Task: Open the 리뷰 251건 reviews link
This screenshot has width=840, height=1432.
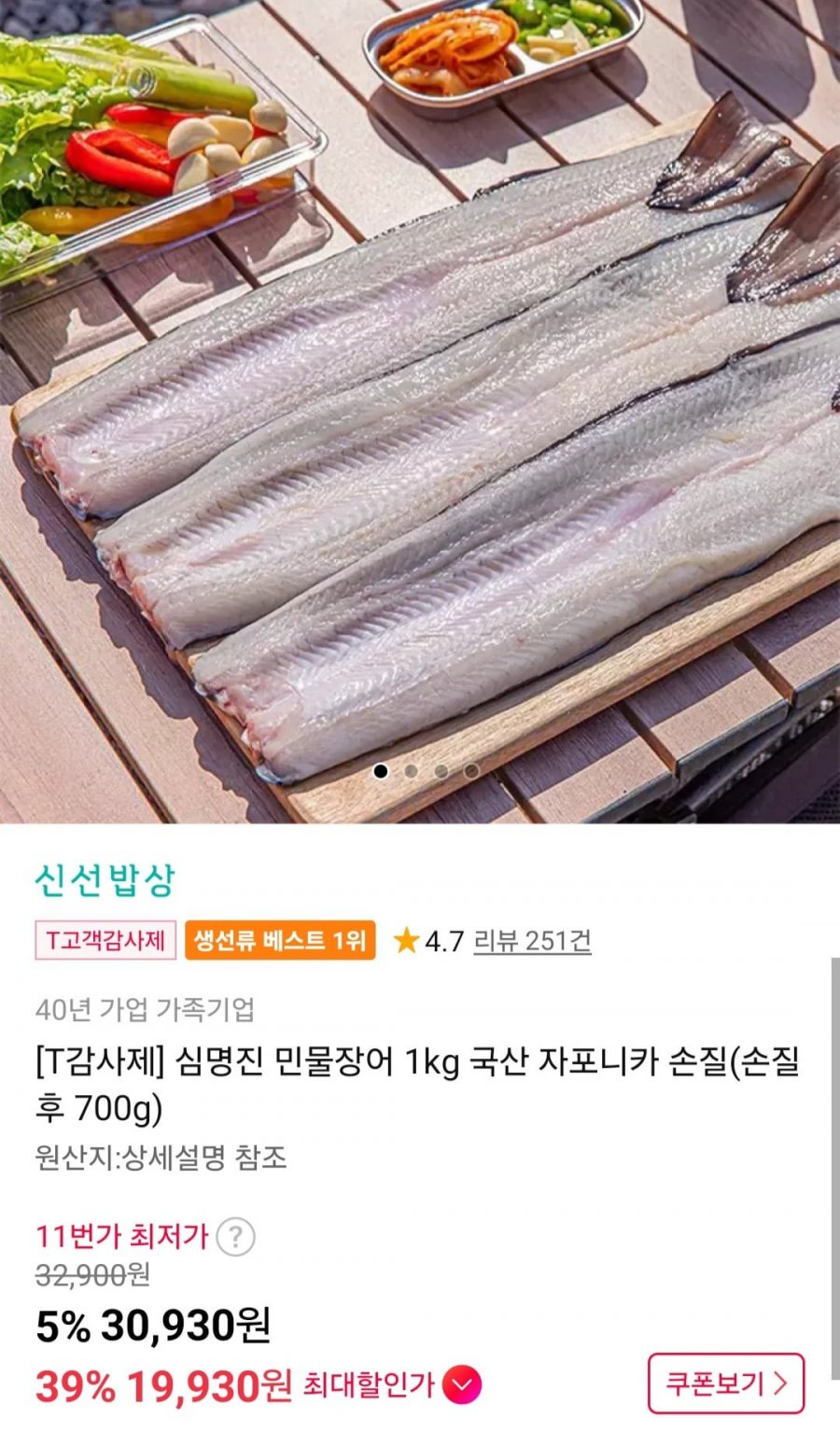Action: tap(532, 940)
